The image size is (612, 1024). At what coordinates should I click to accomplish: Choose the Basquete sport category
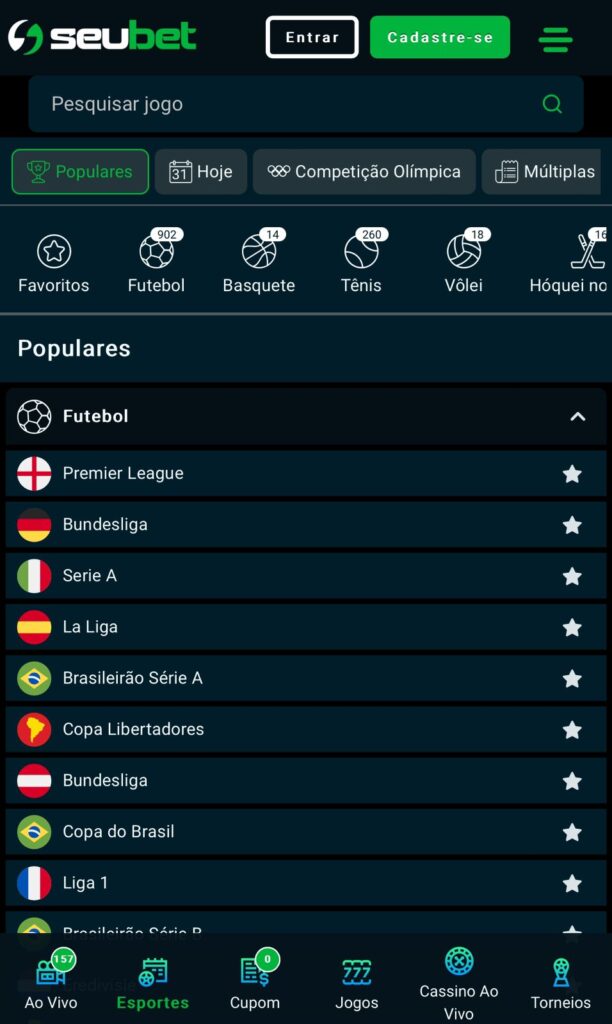pos(259,261)
